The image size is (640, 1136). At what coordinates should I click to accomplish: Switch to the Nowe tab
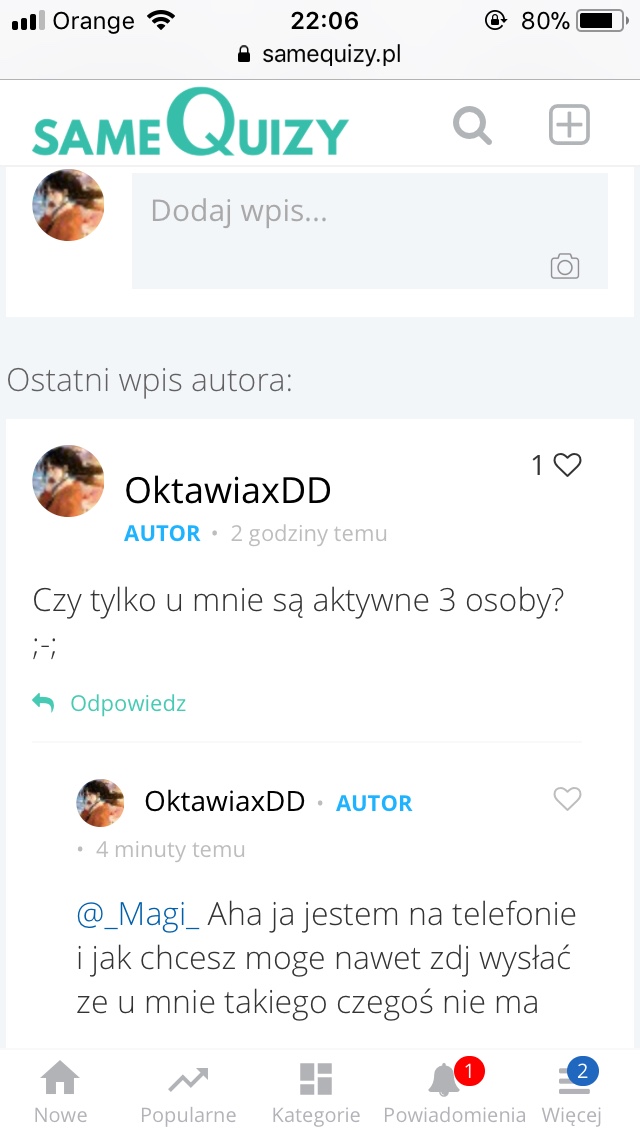pyautogui.click(x=61, y=1093)
